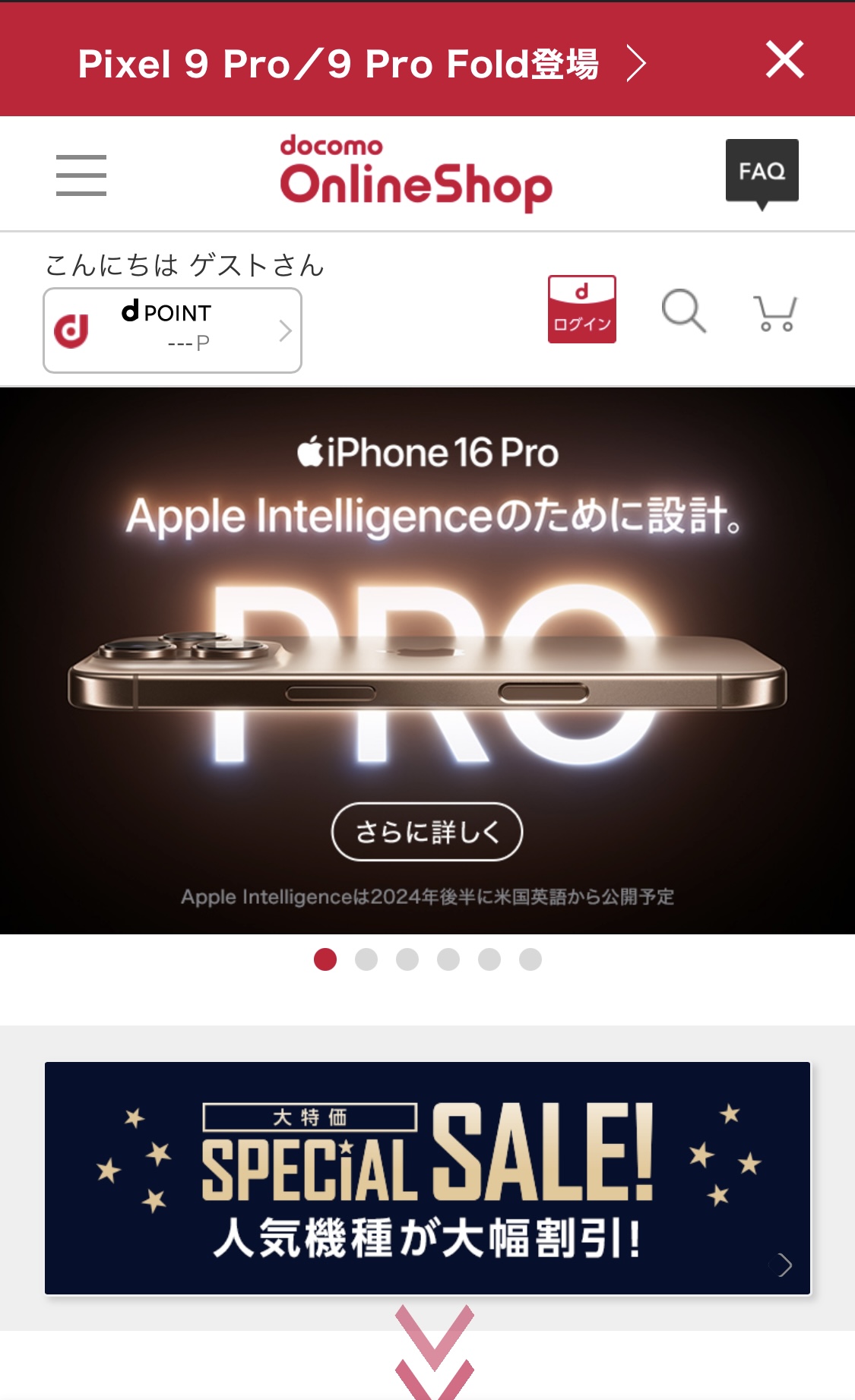View the shopping cart
This screenshot has height=1400, width=855.
775,313
